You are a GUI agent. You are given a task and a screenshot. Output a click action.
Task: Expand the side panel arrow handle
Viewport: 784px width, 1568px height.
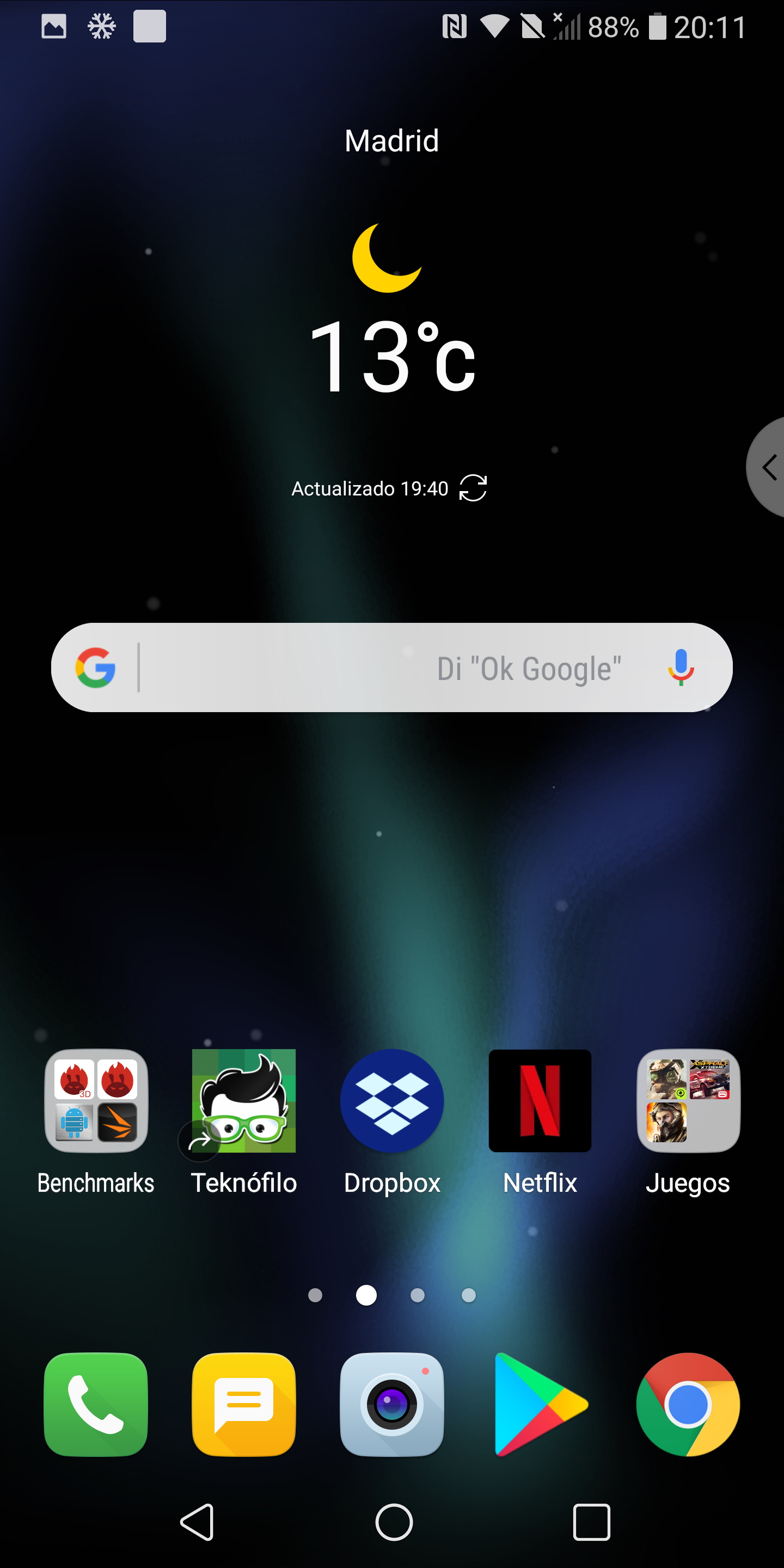coord(767,468)
